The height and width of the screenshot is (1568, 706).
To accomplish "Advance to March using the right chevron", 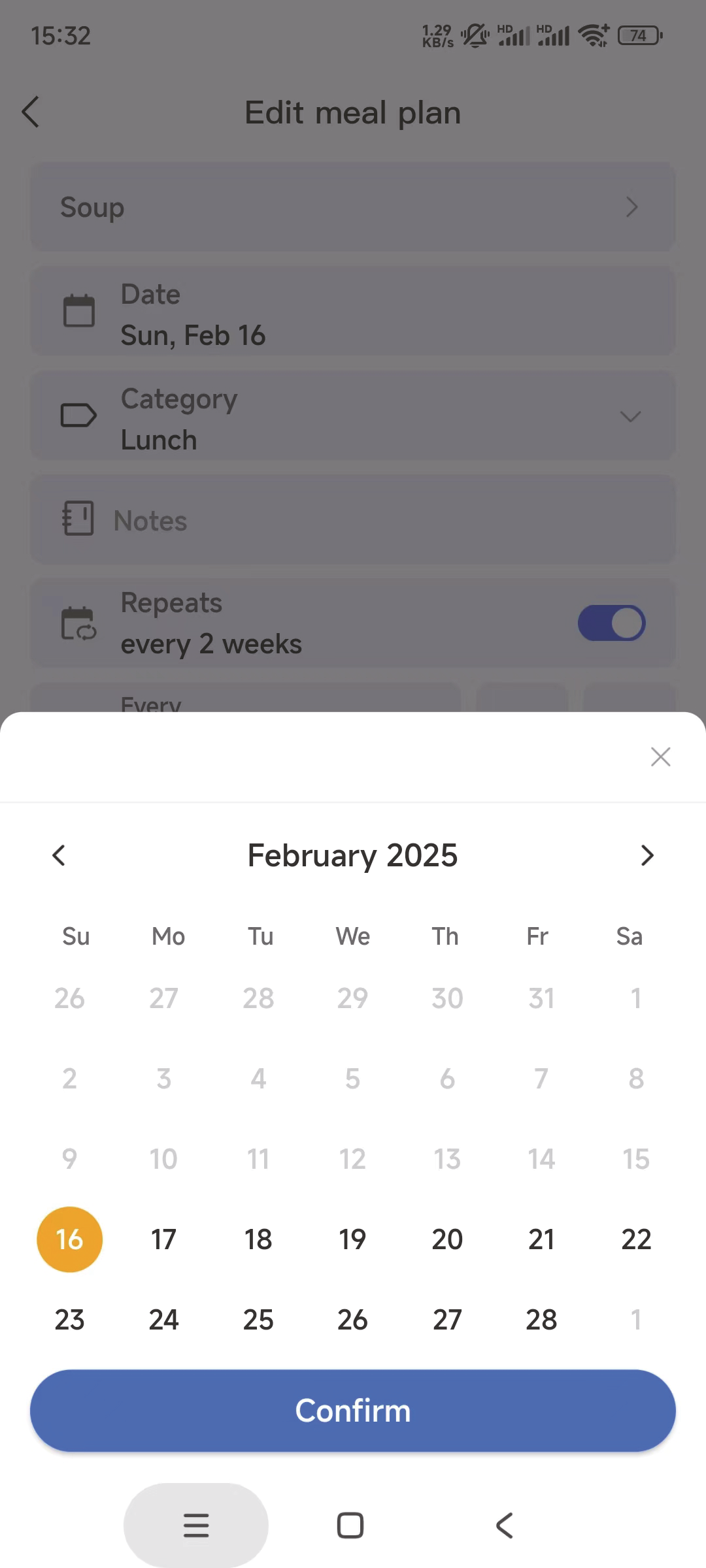I will 648,855.
